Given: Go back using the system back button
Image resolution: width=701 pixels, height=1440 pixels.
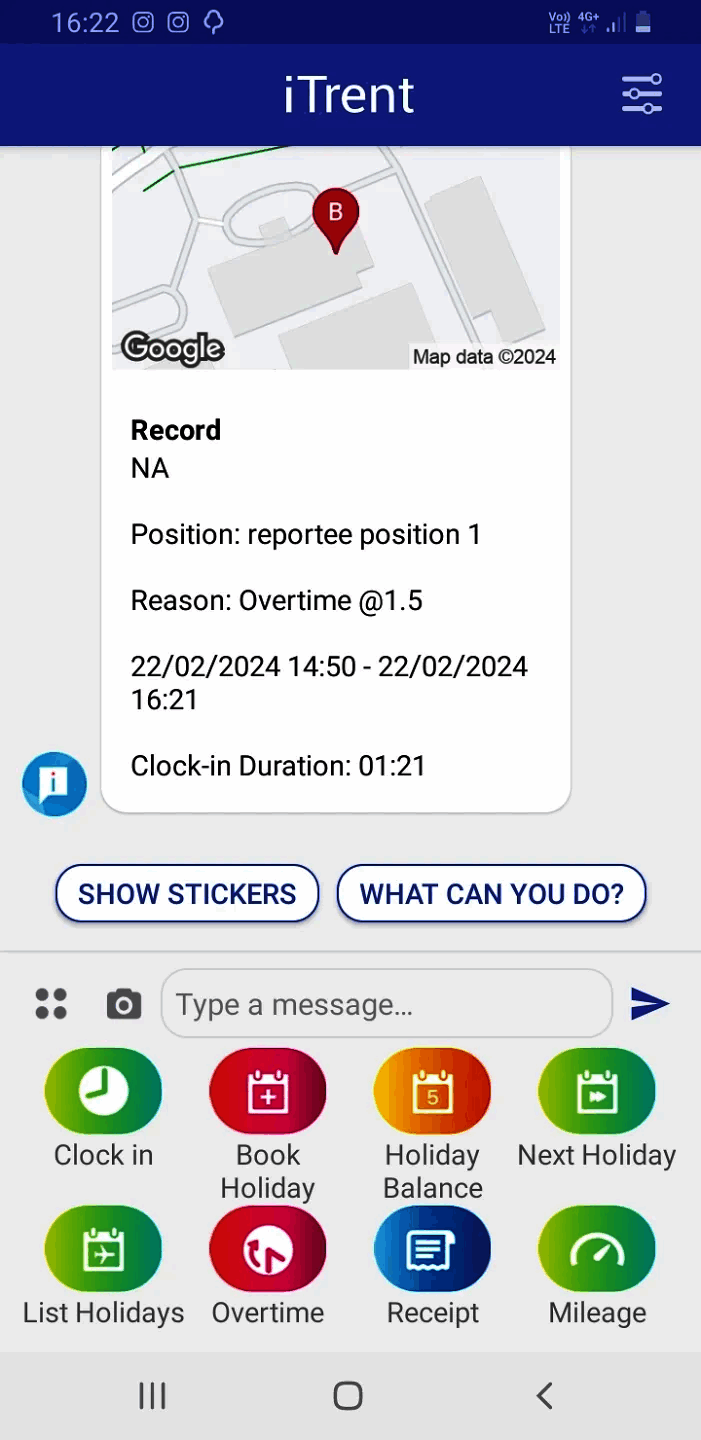Looking at the screenshot, I should click(544, 1395).
